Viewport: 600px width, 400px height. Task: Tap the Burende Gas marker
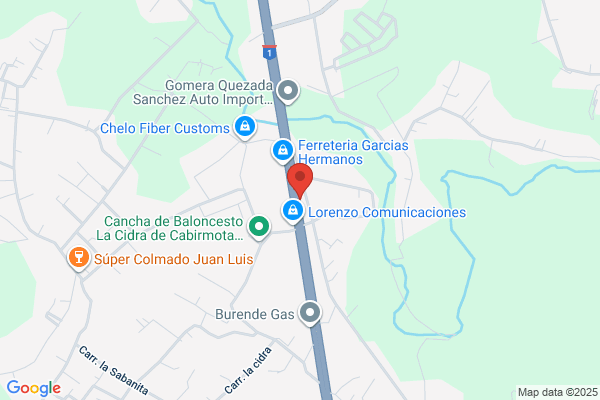(x=311, y=314)
